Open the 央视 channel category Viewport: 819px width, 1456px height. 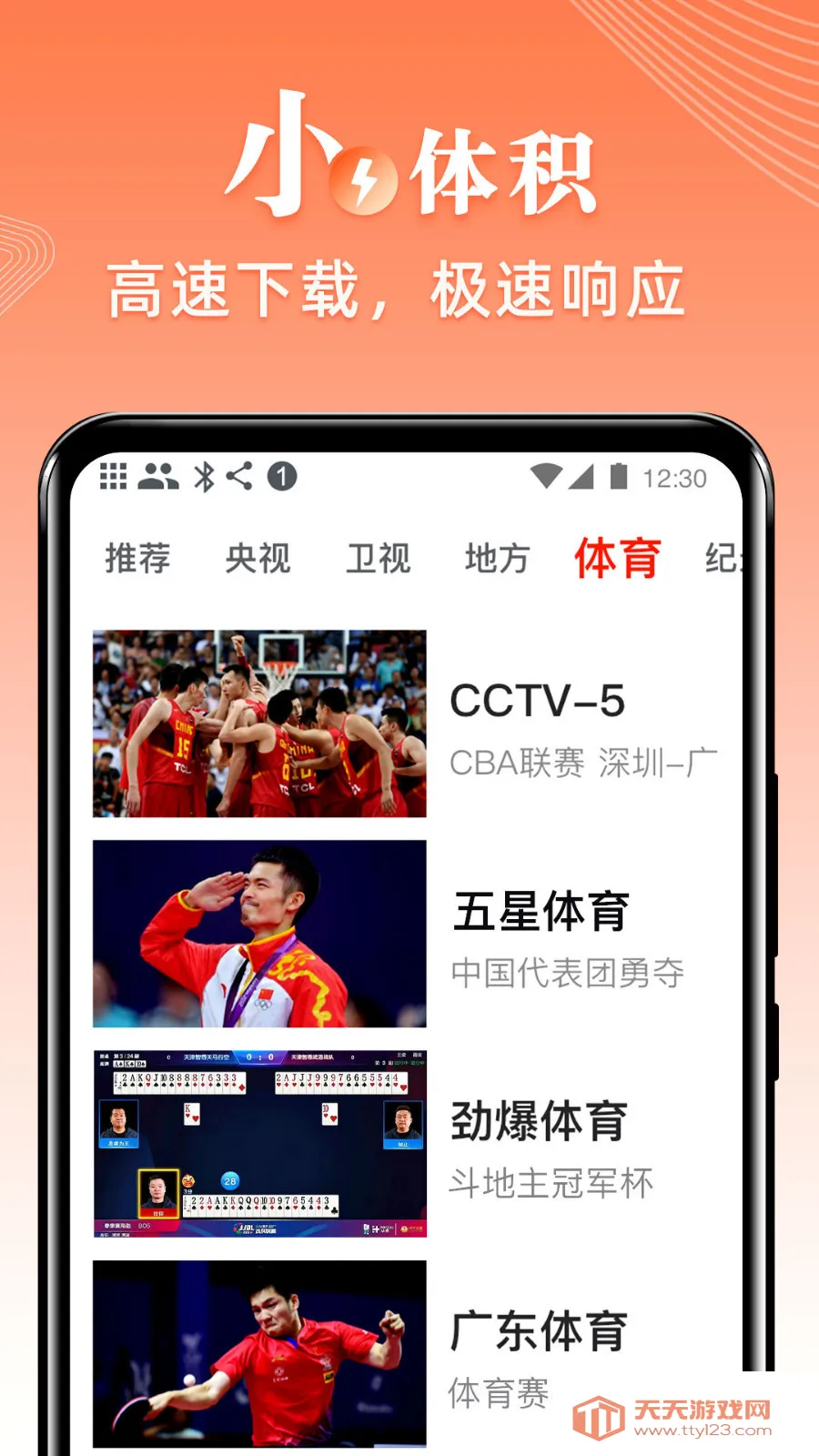pyautogui.click(x=258, y=560)
